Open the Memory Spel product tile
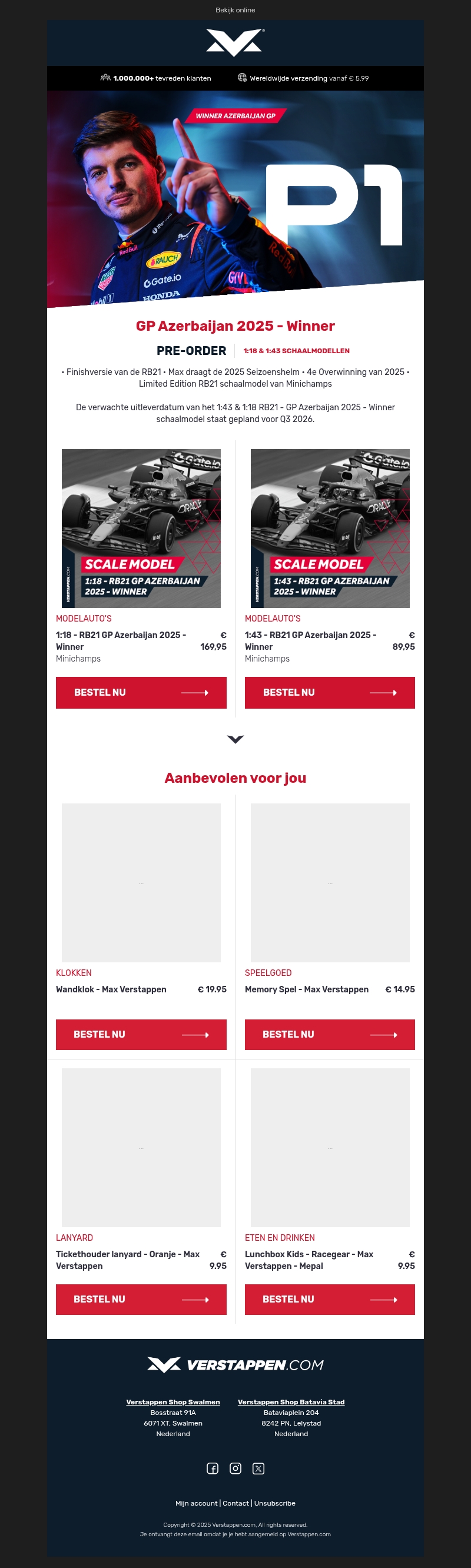This screenshot has width=471, height=1568. click(330, 883)
